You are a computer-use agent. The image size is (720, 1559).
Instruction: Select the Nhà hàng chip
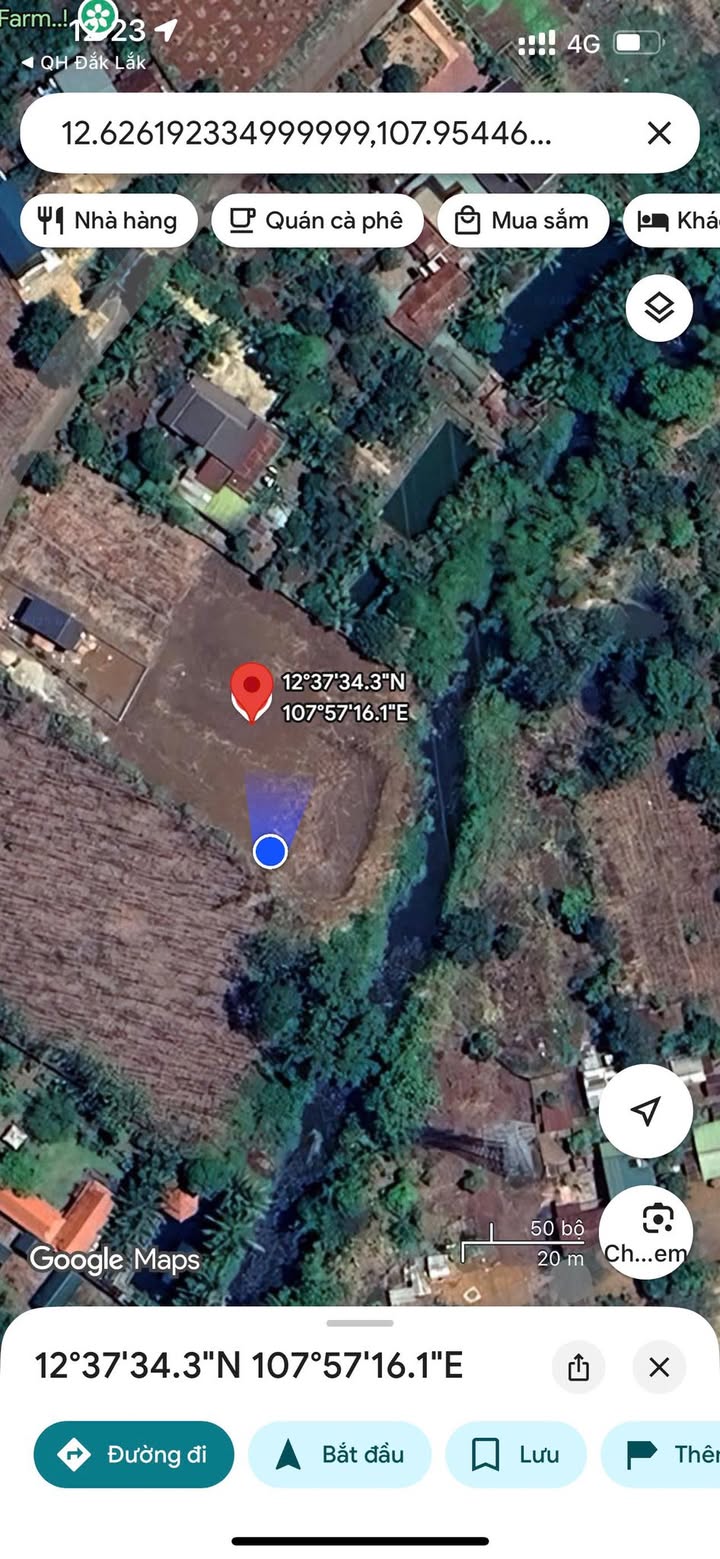point(108,221)
